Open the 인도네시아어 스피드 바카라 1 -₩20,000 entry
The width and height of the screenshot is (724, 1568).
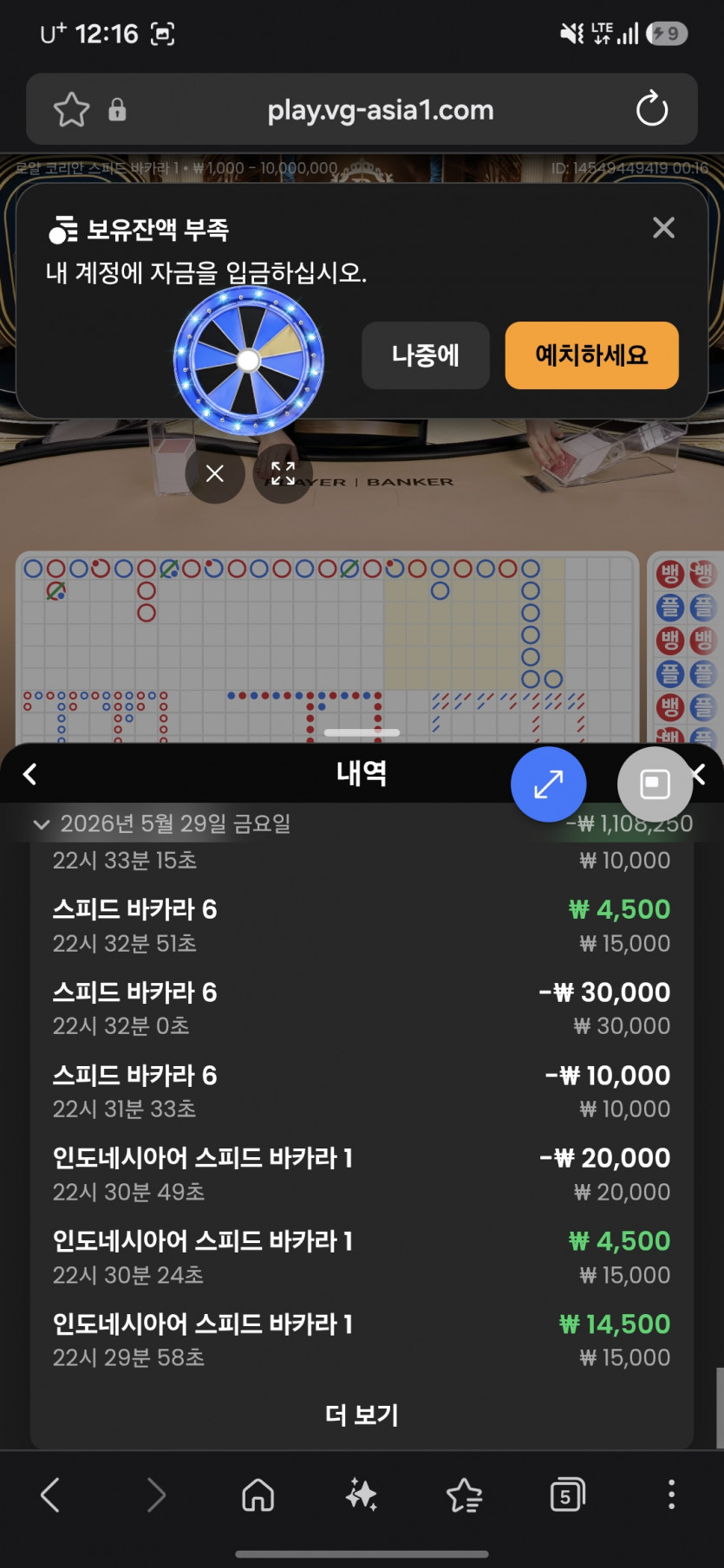362,1174
